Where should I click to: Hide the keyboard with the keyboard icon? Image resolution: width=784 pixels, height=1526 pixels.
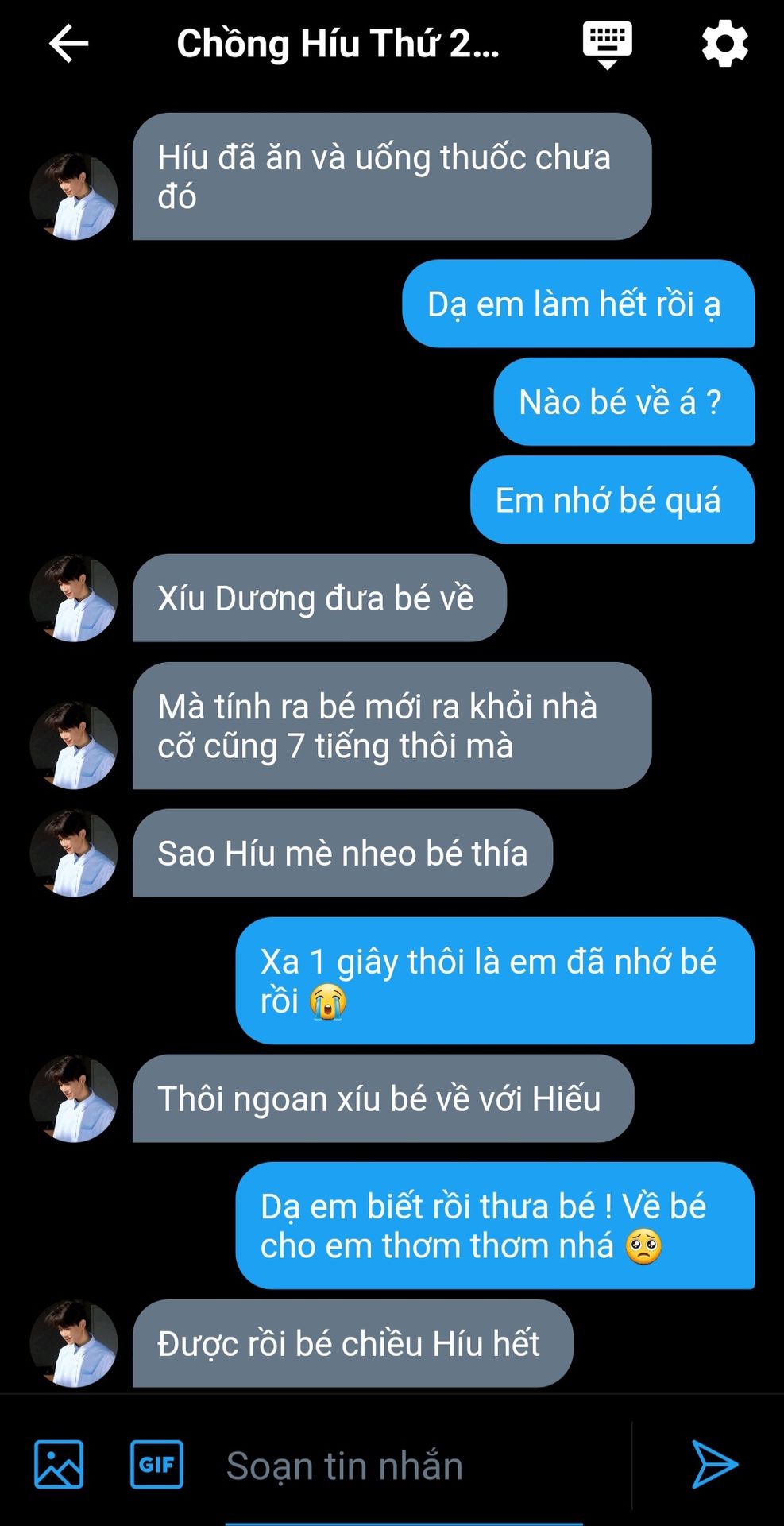point(607,44)
